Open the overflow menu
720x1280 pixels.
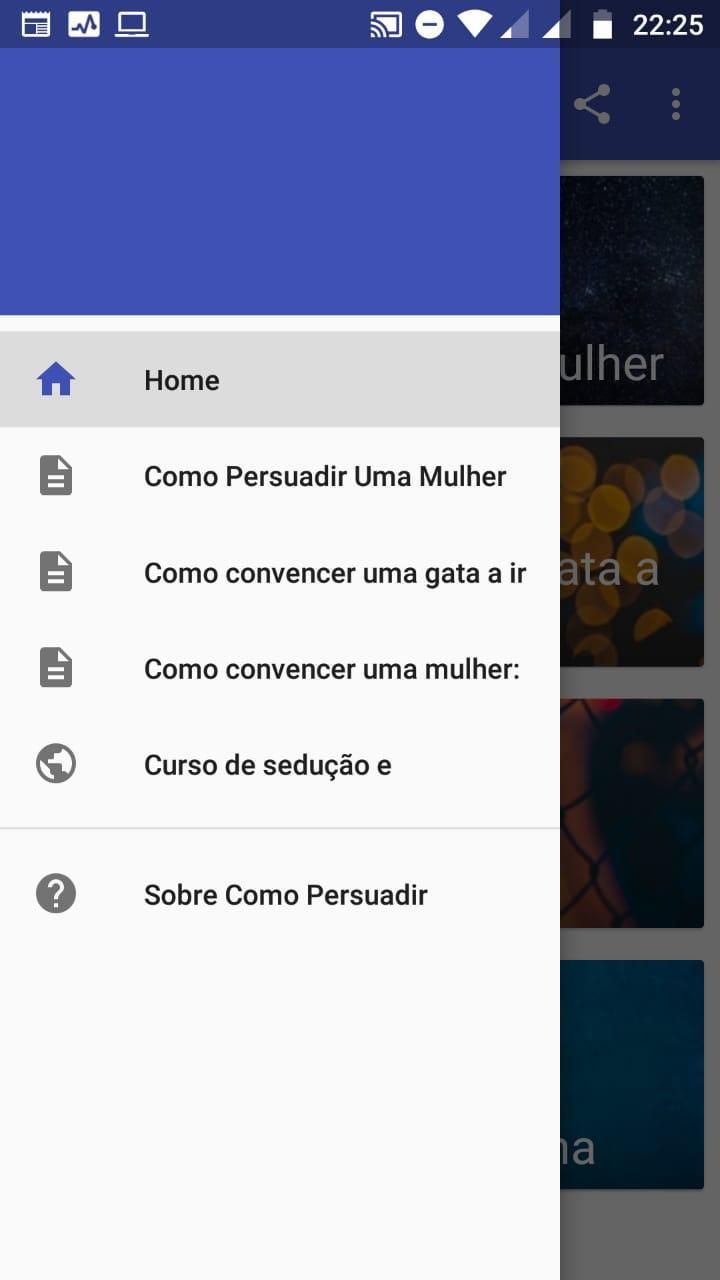[676, 104]
